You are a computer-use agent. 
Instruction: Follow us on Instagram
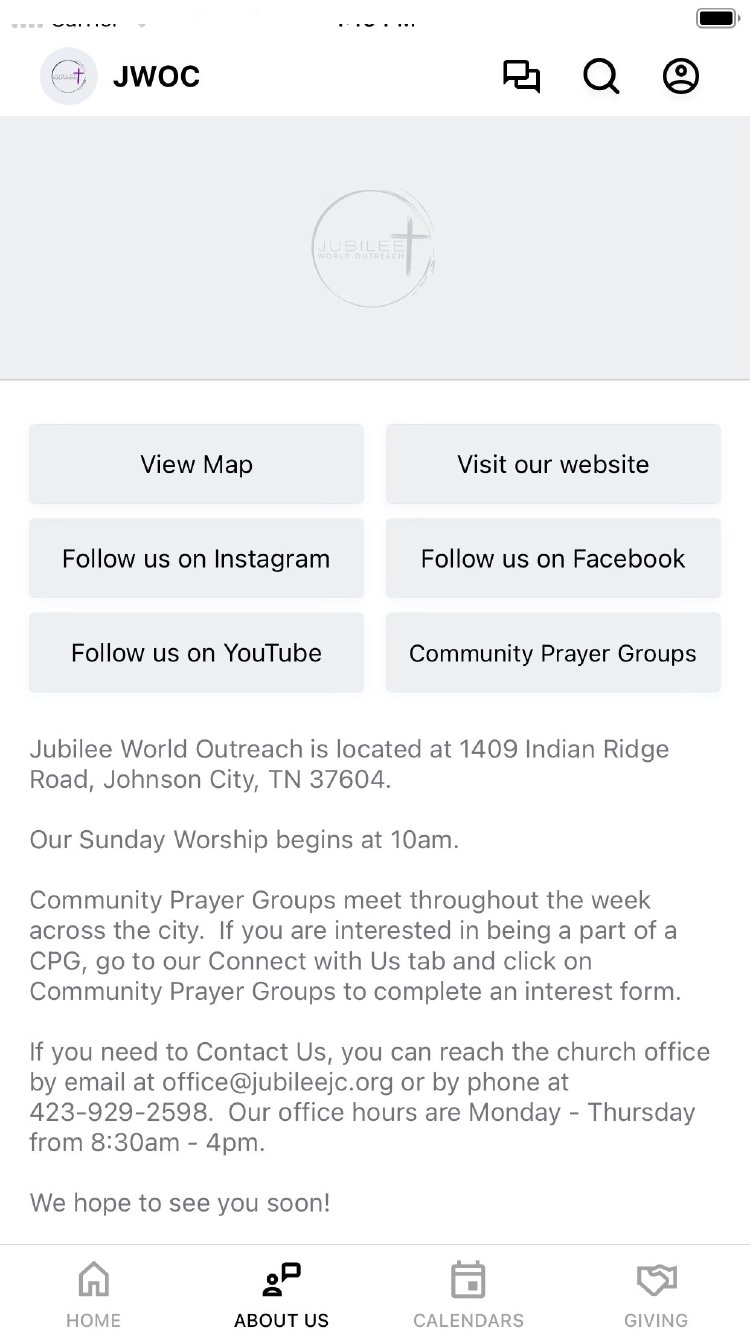click(196, 558)
